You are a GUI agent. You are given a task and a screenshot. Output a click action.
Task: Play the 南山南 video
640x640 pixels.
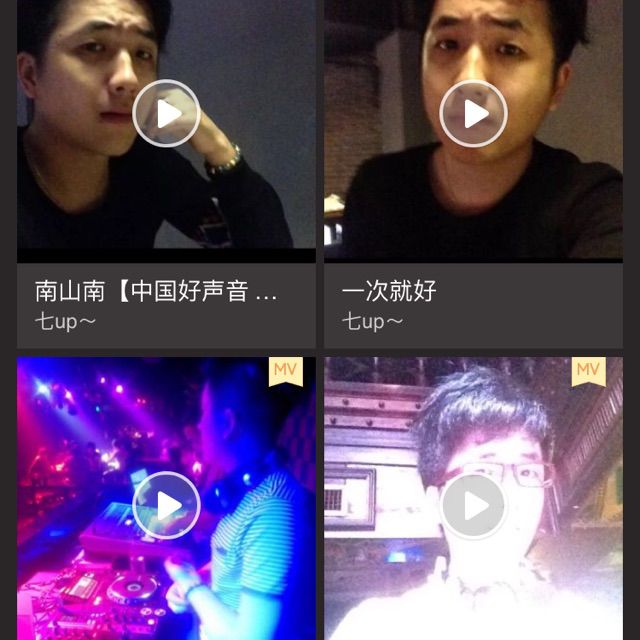pyautogui.click(x=166, y=113)
